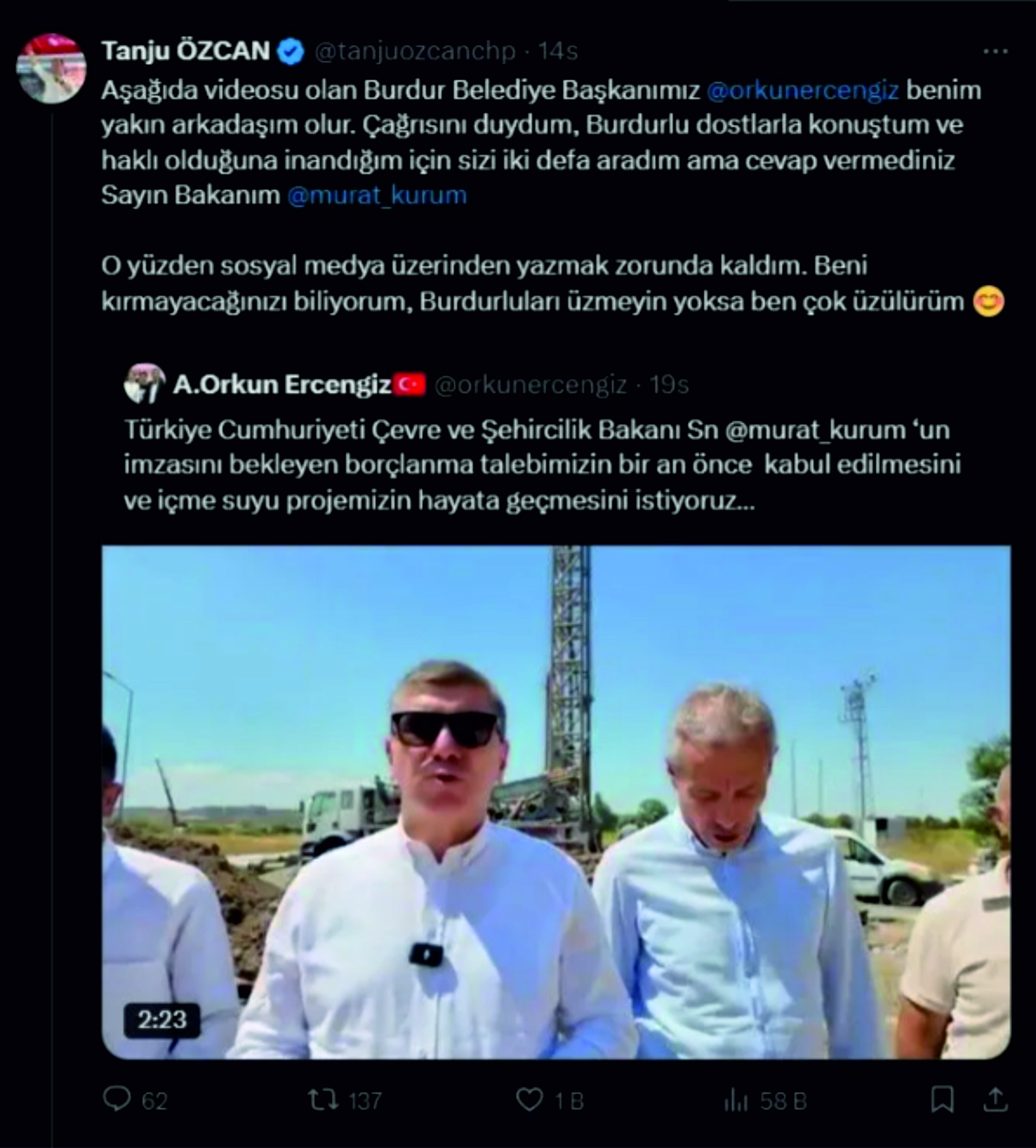Open the Tanju ÖZCAN name link
This screenshot has height=1148, width=1036.
point(185,51)
